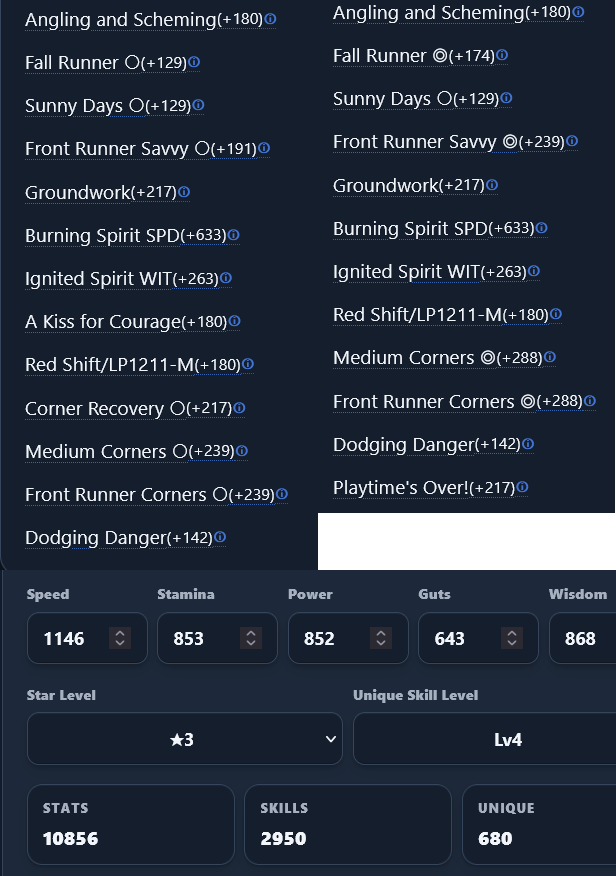Show info for A Kiss for Courage
The image size is (616, 876).
(235, 321)
